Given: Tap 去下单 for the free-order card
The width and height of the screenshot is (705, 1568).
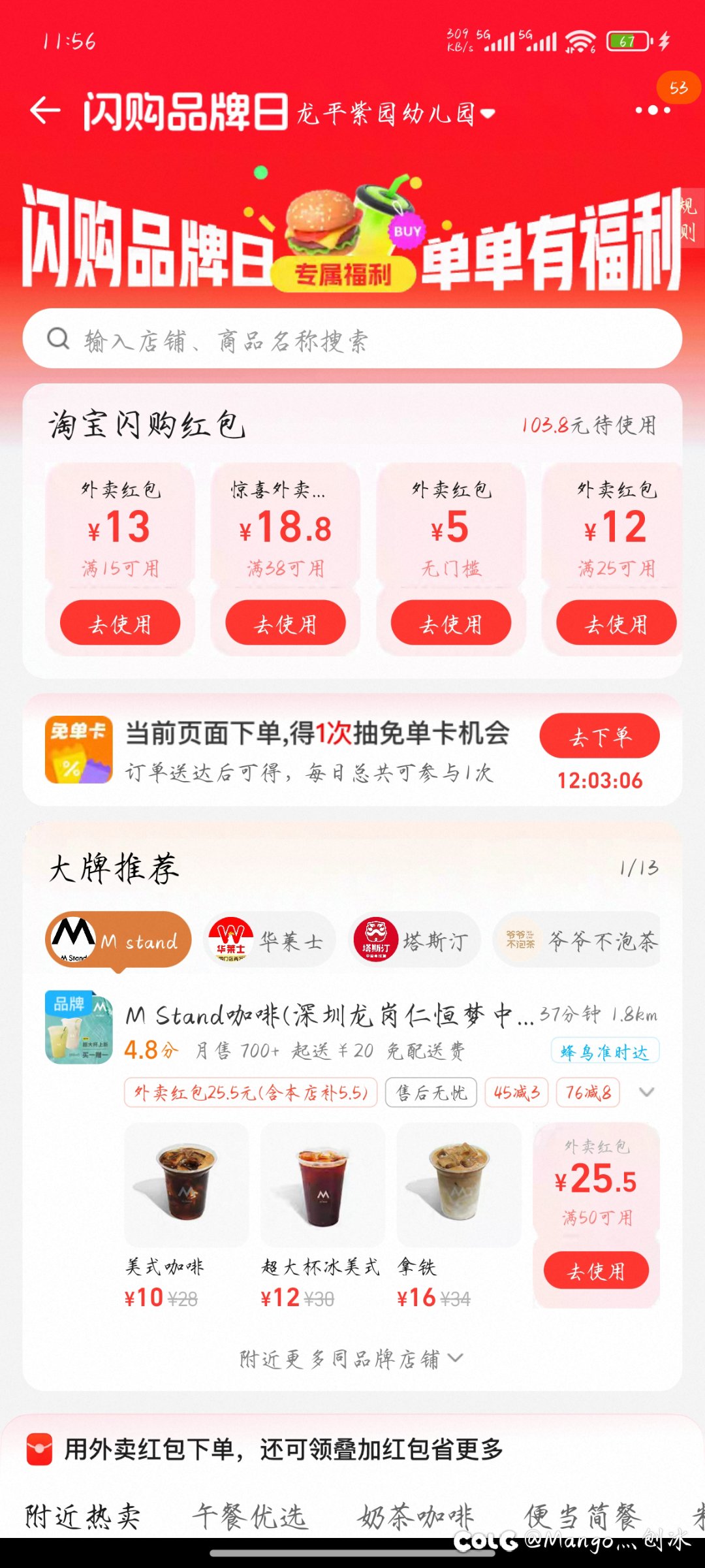Looking at the screenshot, I should click(x=599, y=737).
